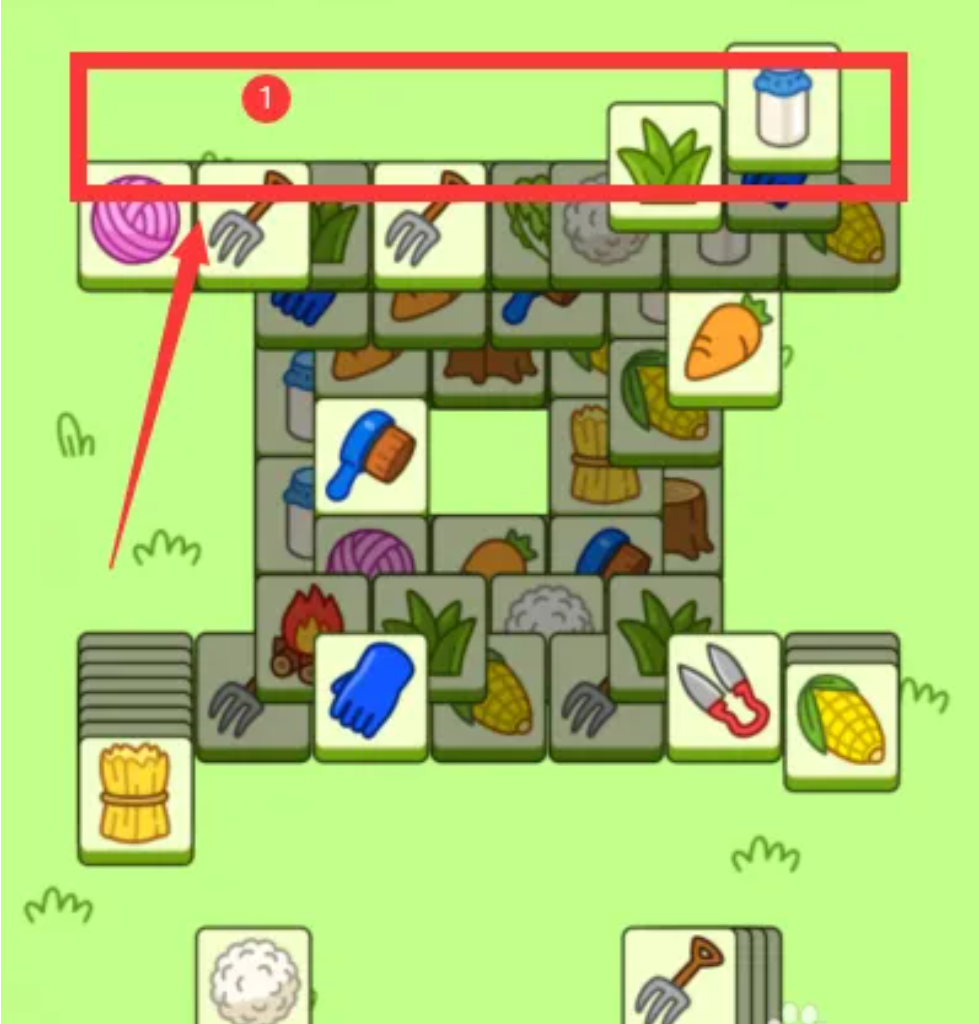Viewport: 979px width, 1024px height.
Task: Select the milk bottle tile
Action: [x=782, y=105]
